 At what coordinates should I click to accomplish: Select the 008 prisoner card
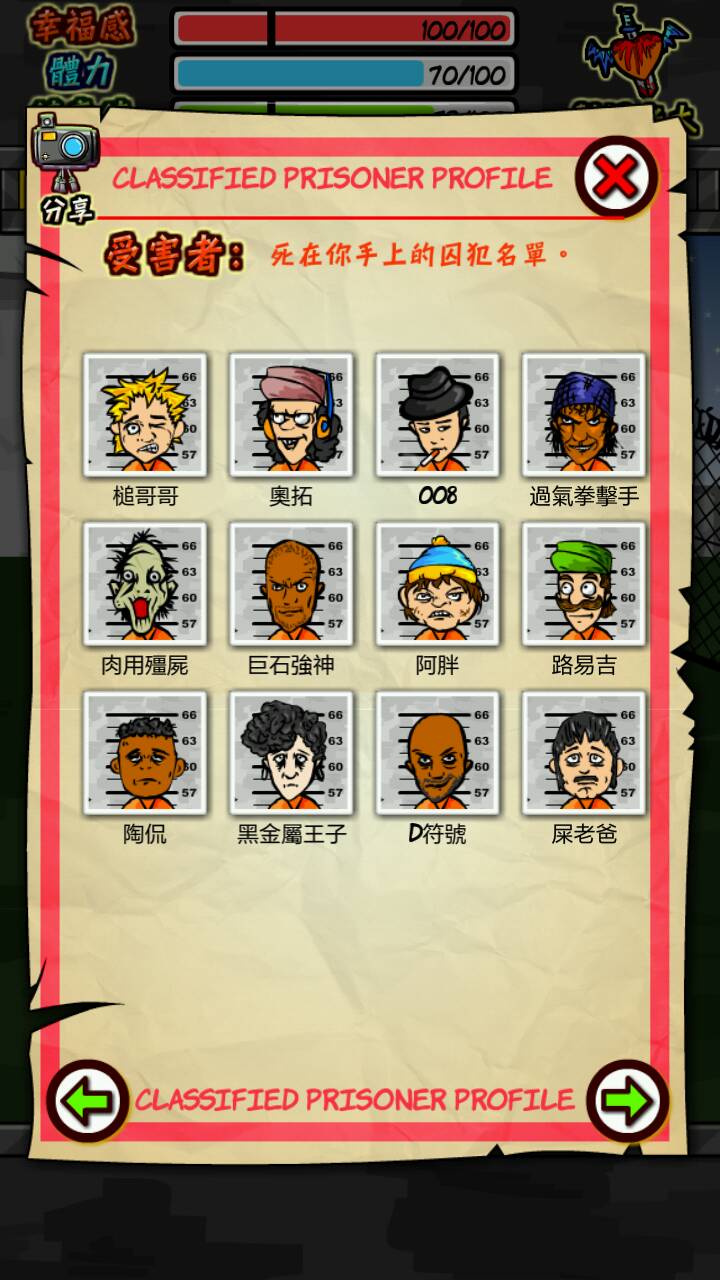coord(437,414)
